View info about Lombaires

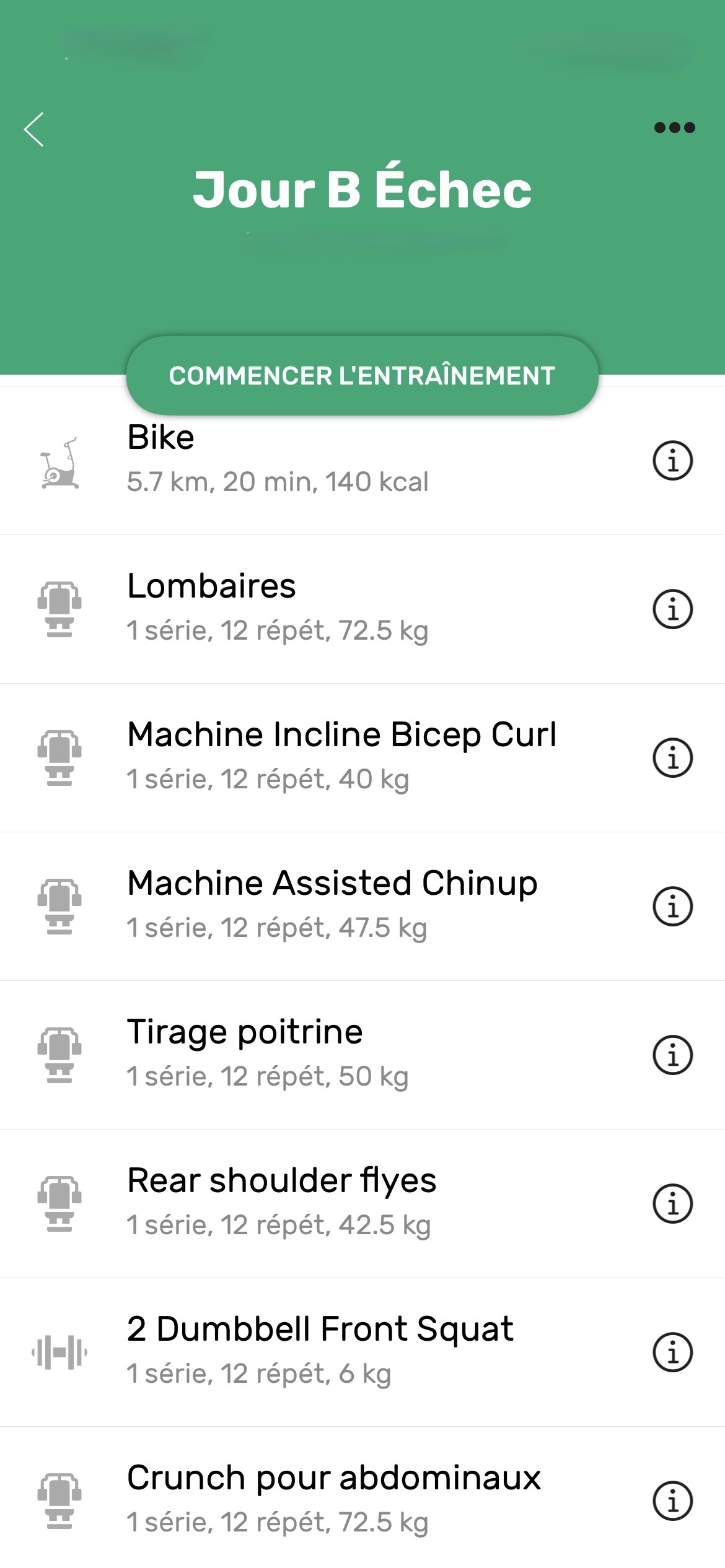point(672,609)
